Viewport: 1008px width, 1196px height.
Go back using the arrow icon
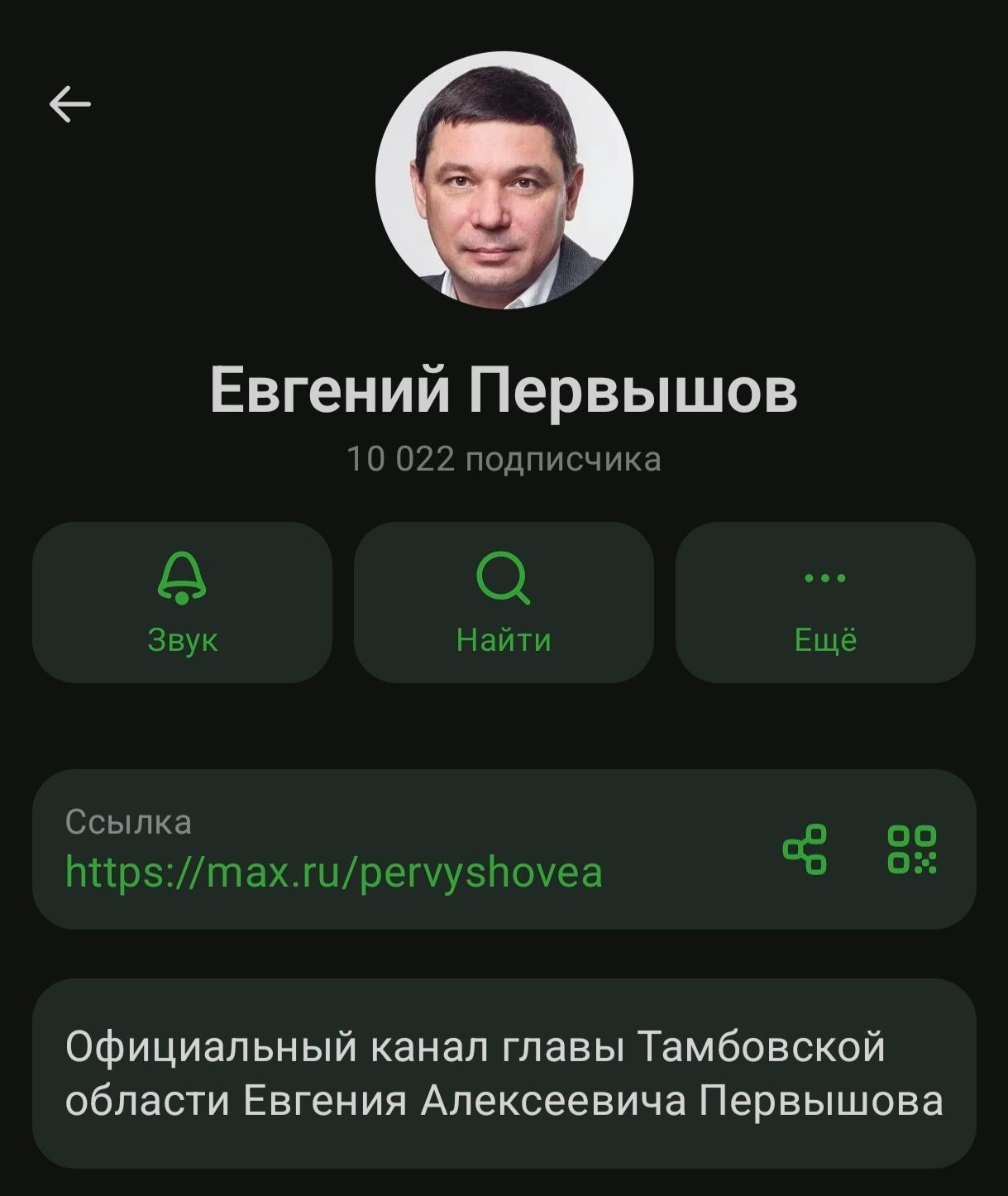coord(70,105)
